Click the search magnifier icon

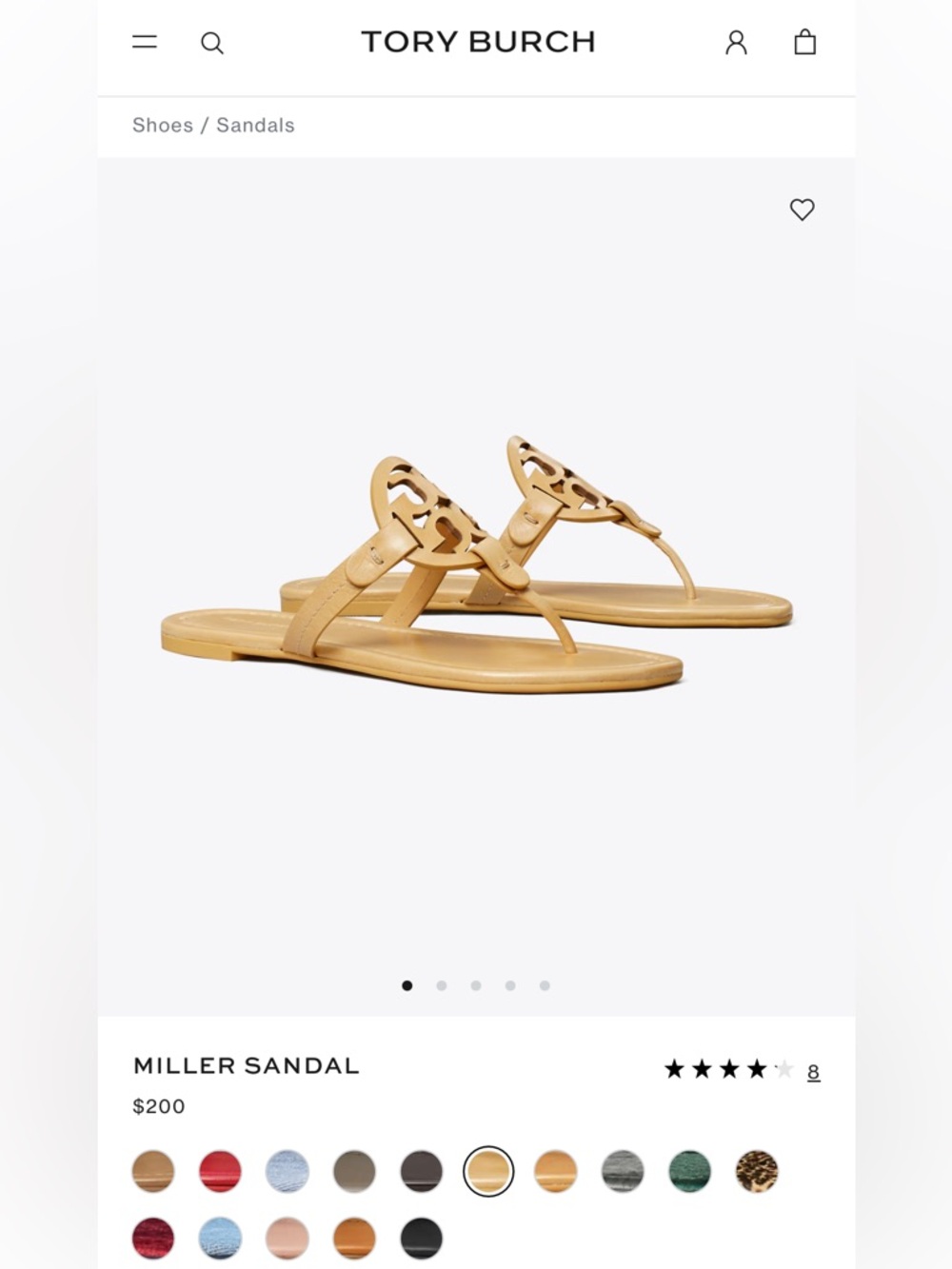[x=212, y=43]
